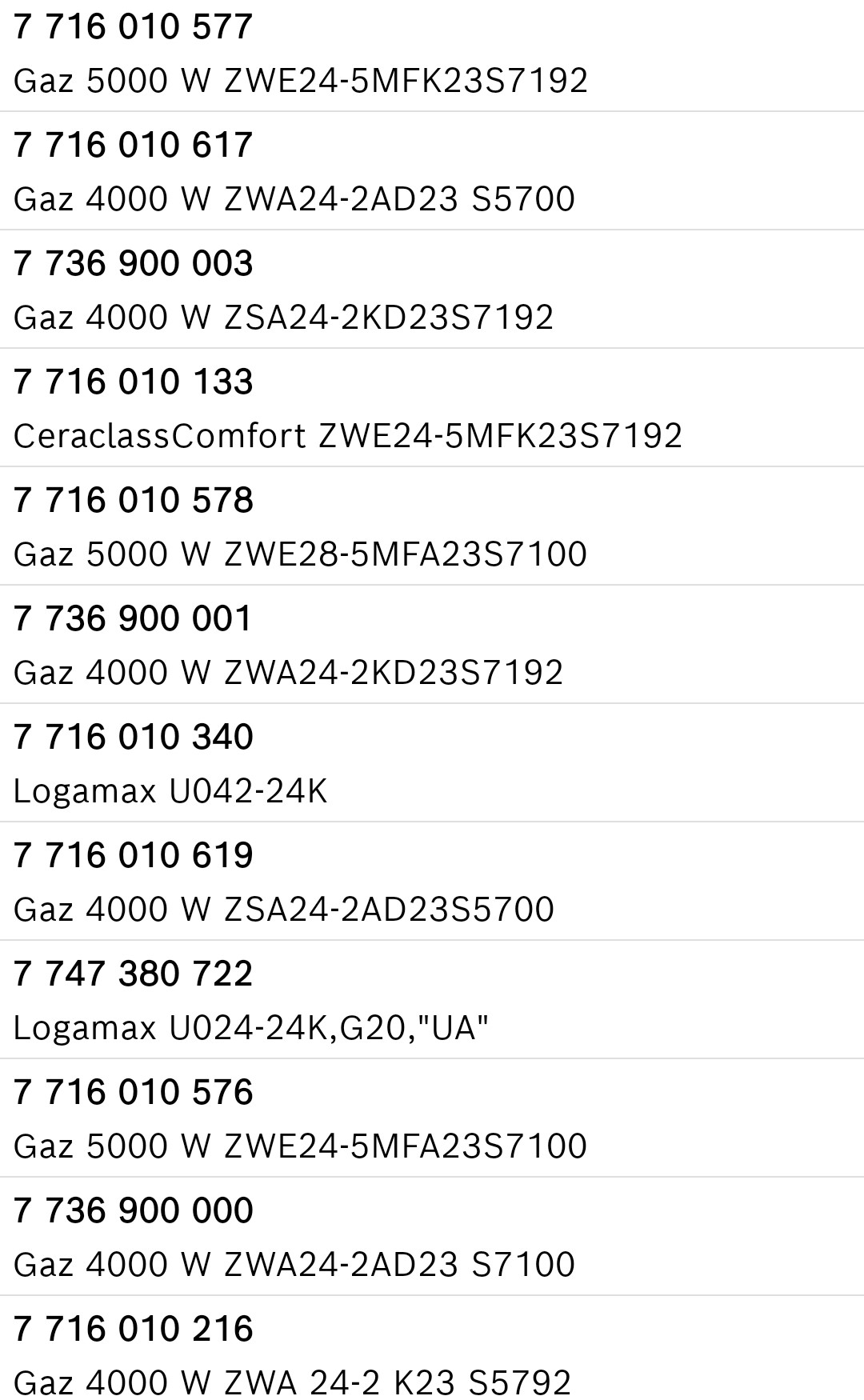864x1400 pixels.
Task: Open Gaz 4000 W ZWA24-2KD23S7192
Action: click(432, 646)
